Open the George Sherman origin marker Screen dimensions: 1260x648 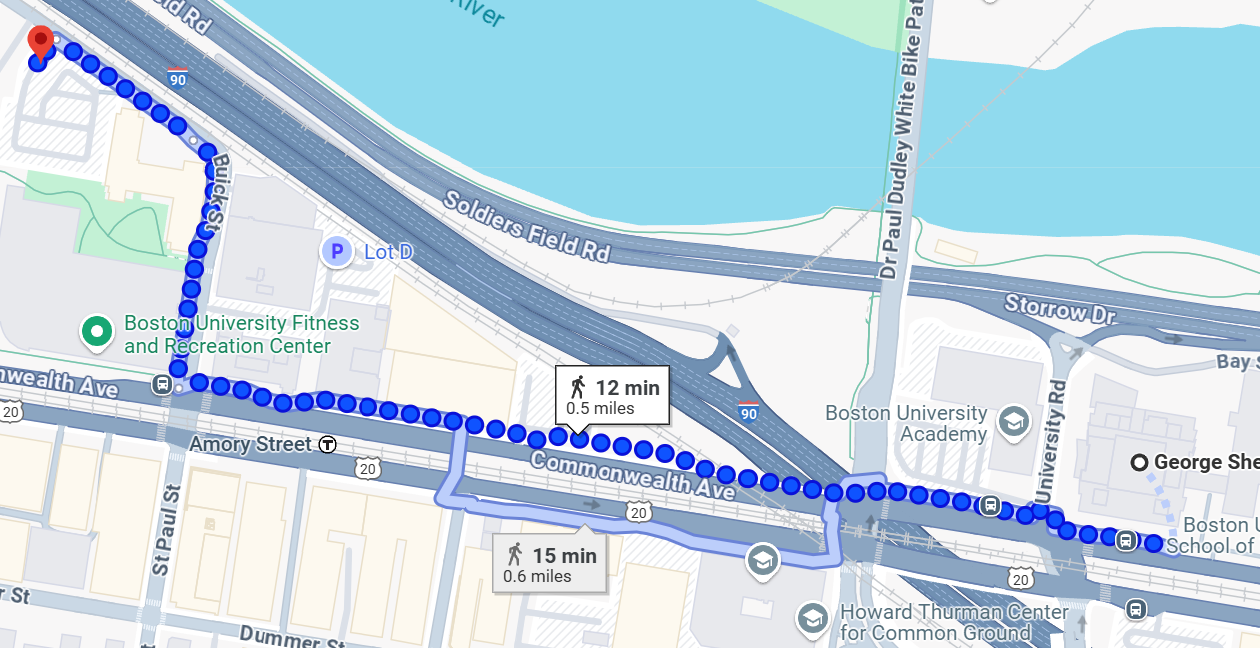coord(1138,462)
